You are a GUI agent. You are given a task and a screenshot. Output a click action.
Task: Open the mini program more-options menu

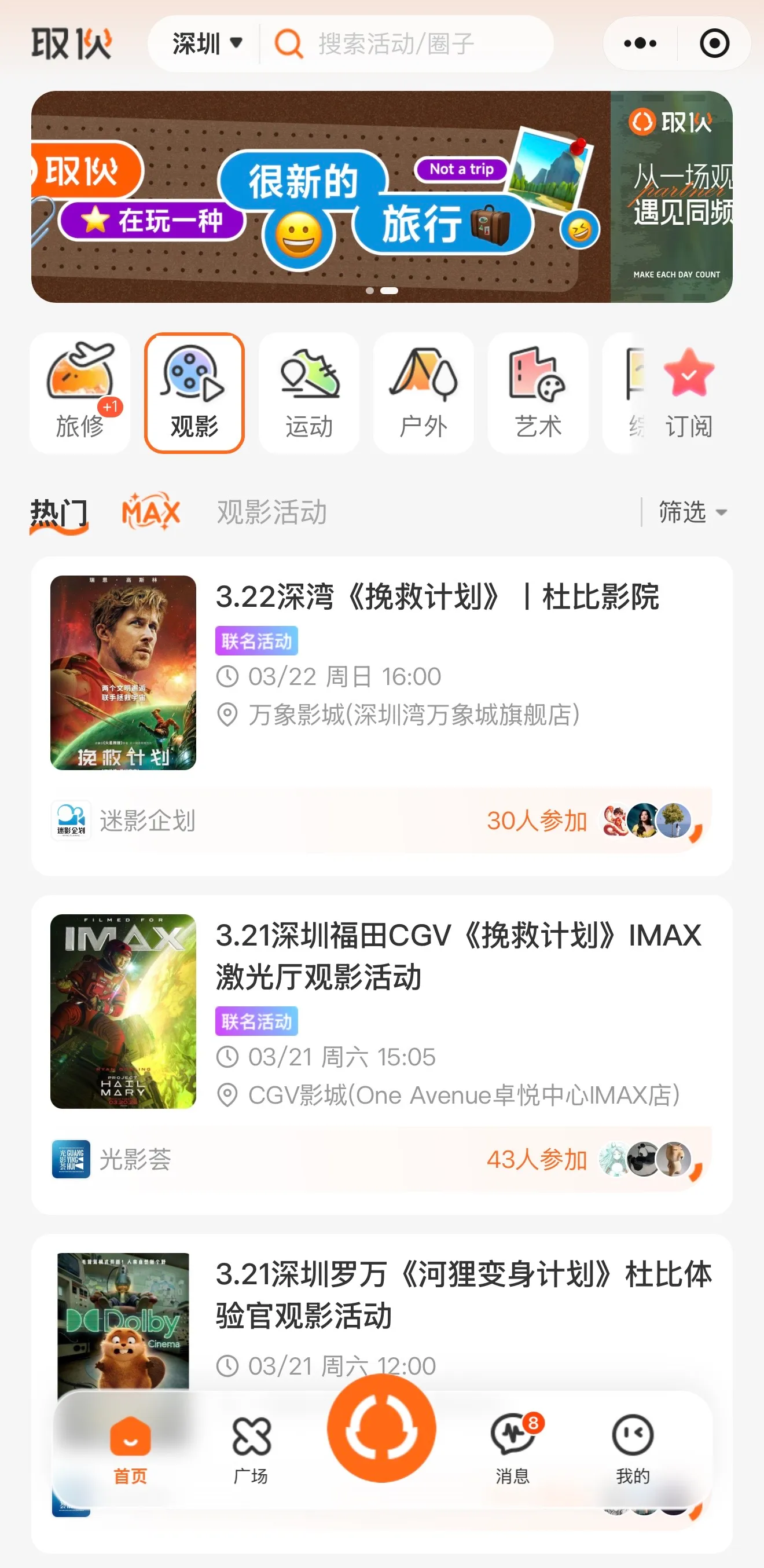coord(640,44)
